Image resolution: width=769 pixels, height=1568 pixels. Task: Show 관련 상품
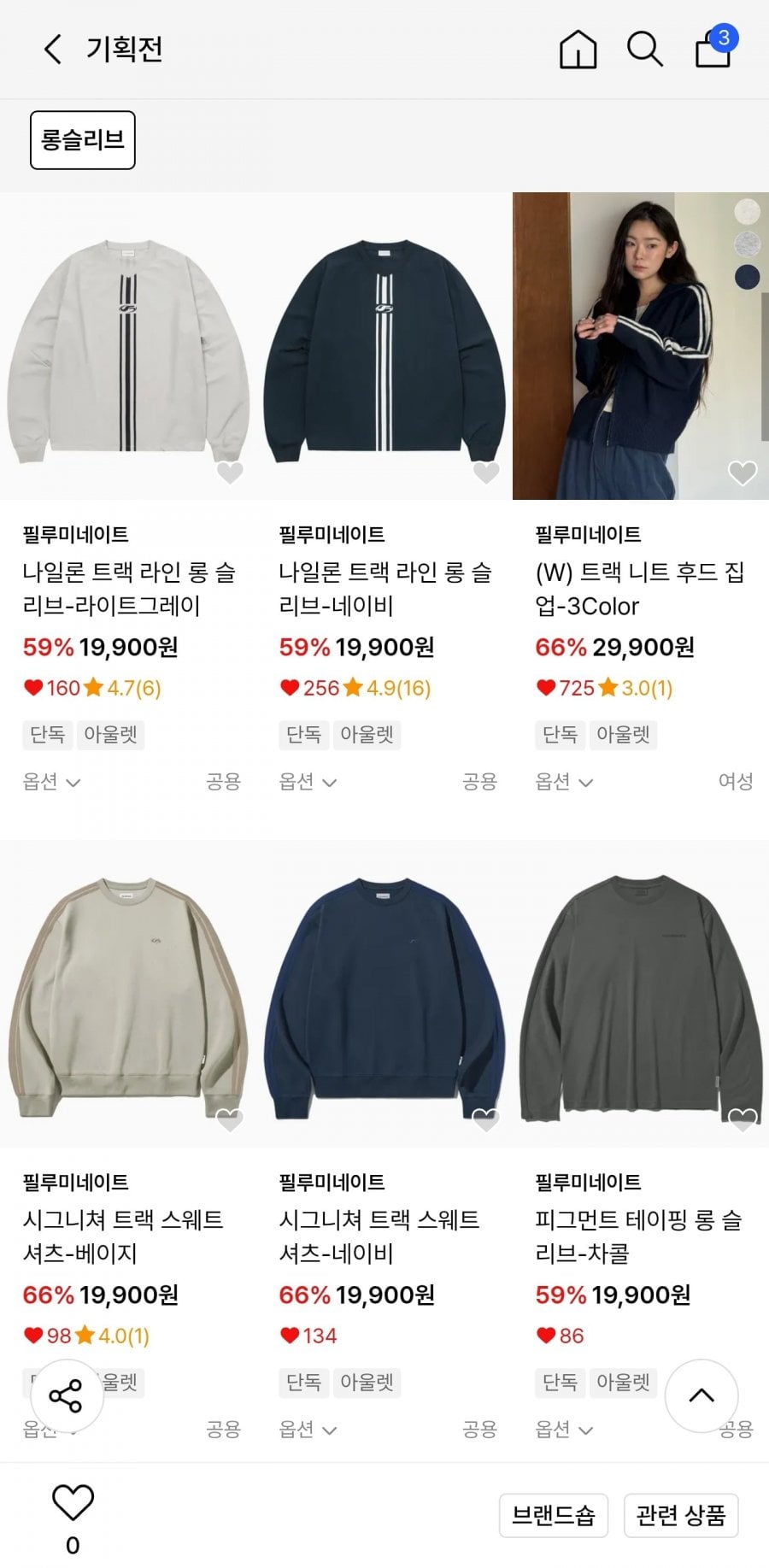[681, 1515]
